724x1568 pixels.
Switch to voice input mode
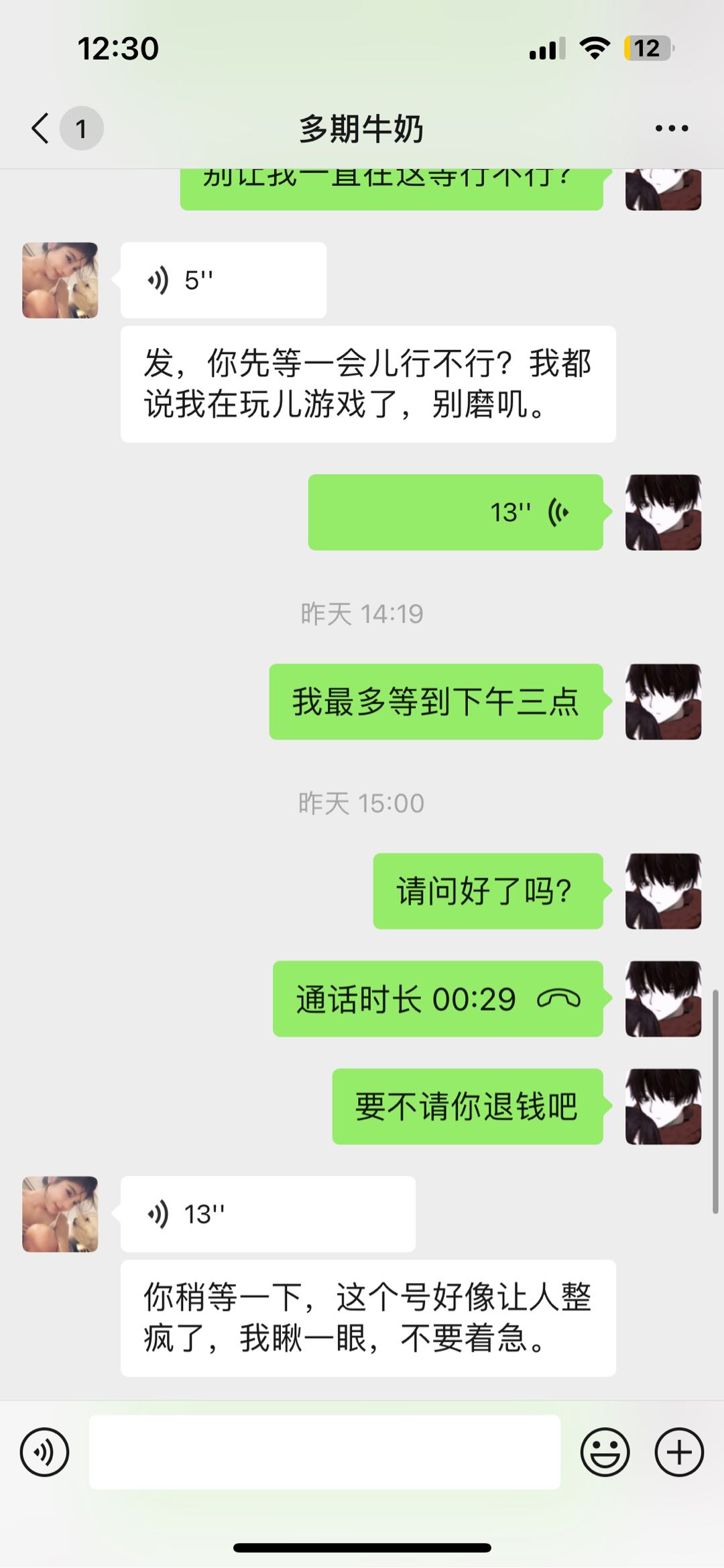pos(44,1453)
